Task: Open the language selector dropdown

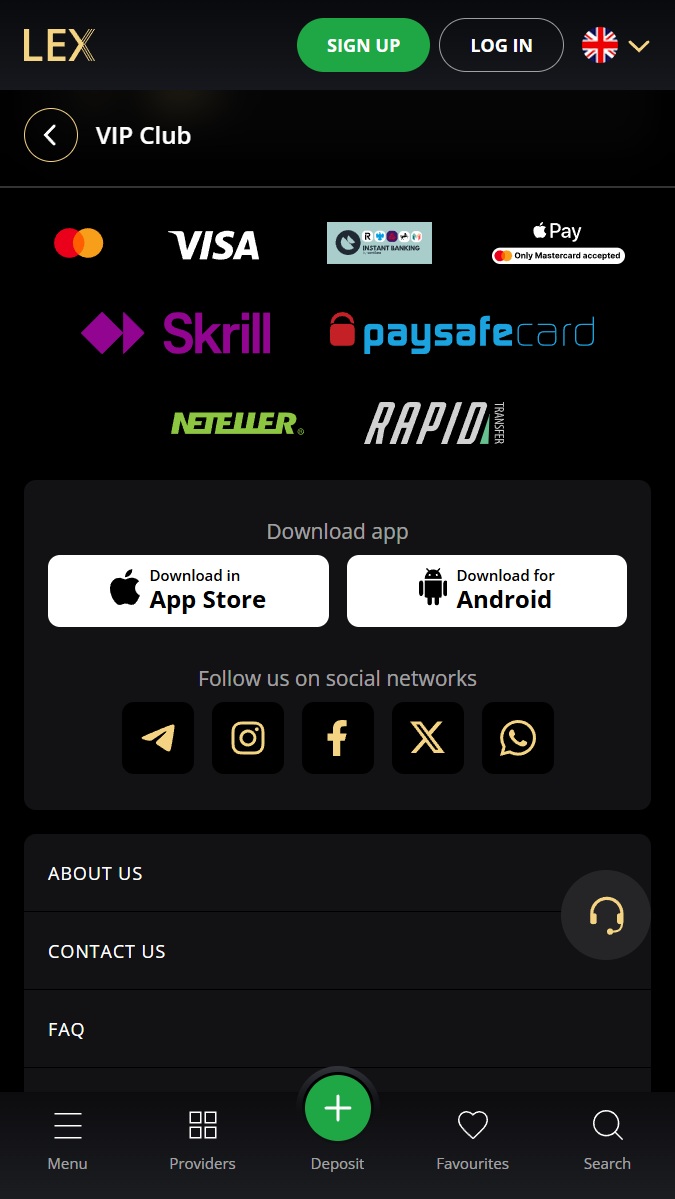Action: pyautogui.click(x=616, y=45)
